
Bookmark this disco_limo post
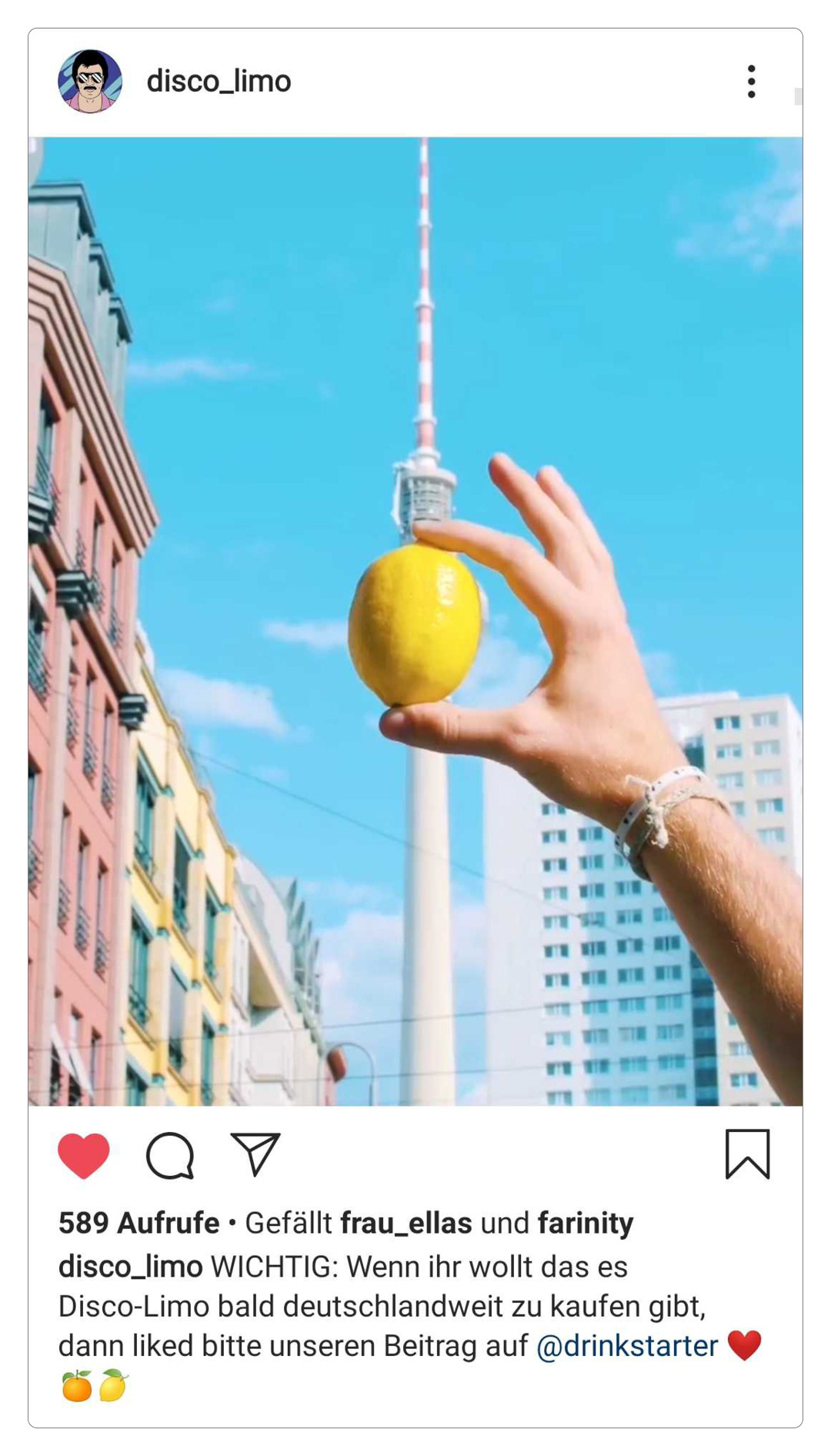pyautogui.click(x=747, y=1154)
